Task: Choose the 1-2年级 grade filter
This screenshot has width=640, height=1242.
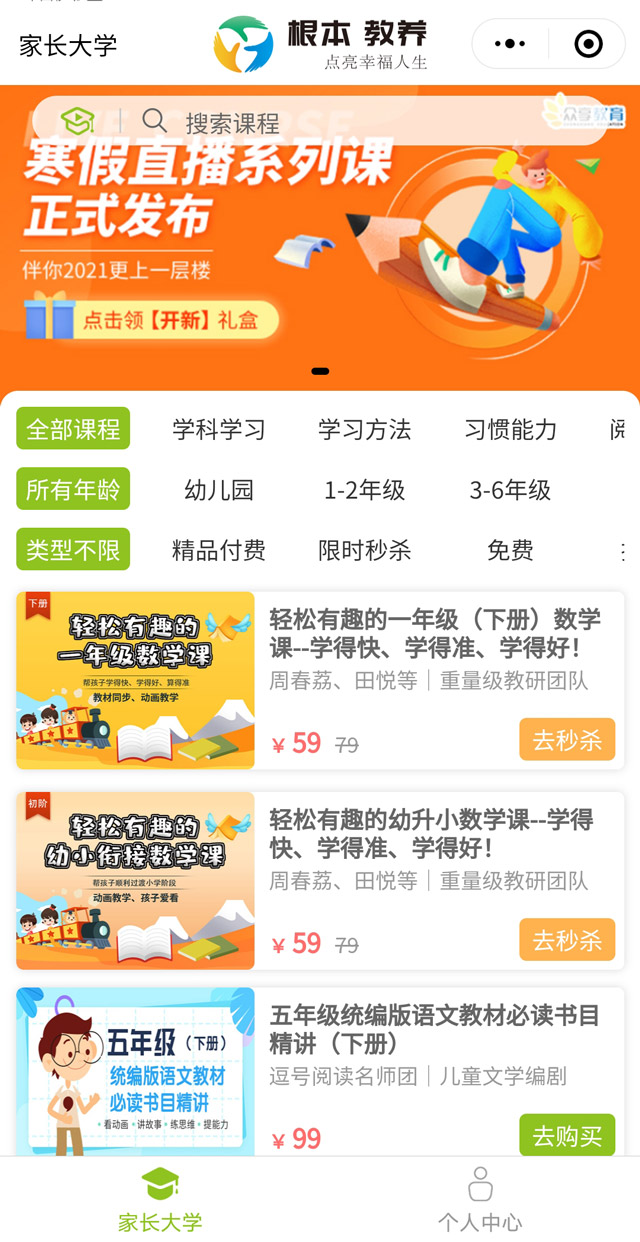Action: pos(365,490)
